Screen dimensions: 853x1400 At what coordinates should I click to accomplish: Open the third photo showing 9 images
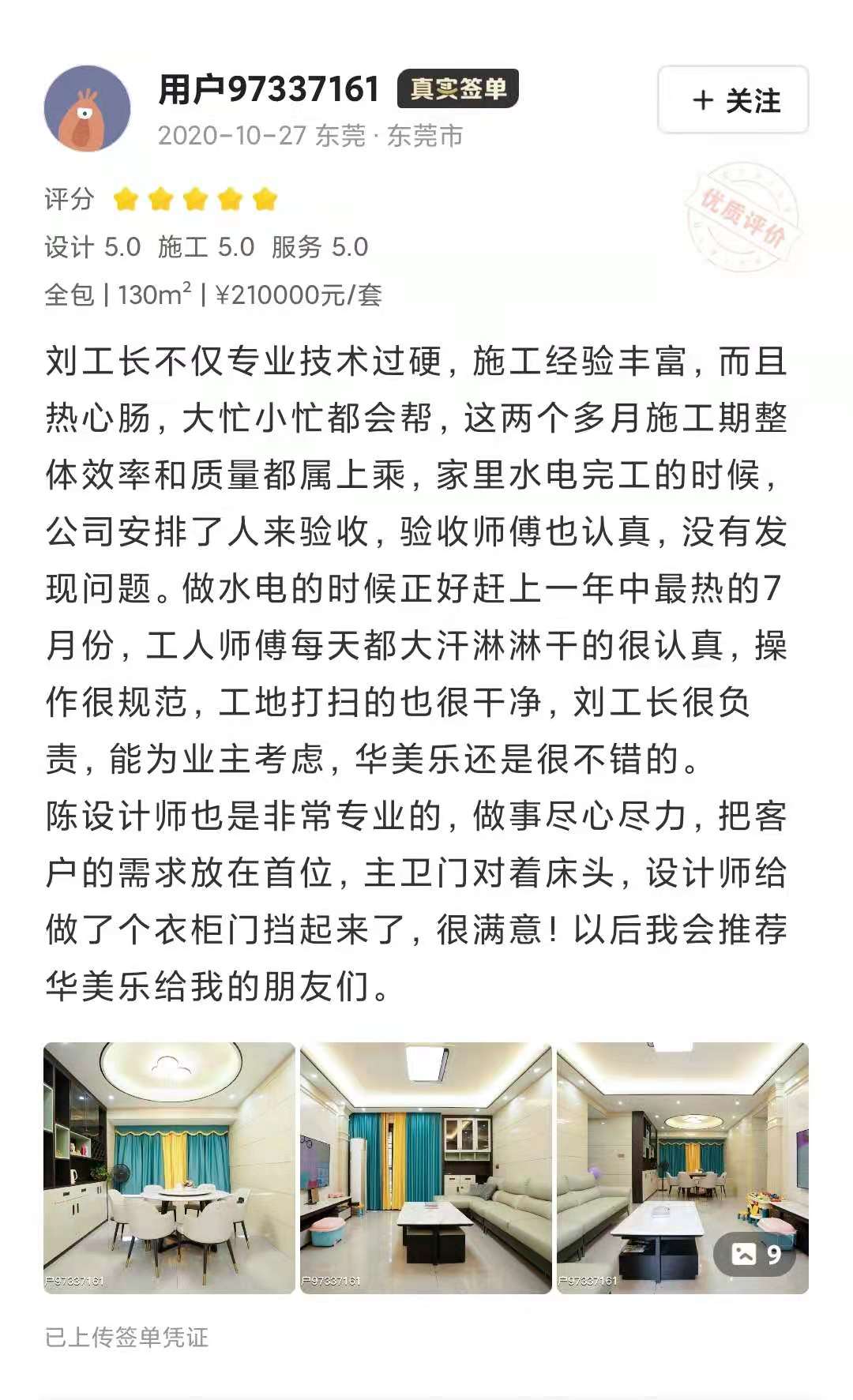pyautogui.click(x=682, y=1167)
